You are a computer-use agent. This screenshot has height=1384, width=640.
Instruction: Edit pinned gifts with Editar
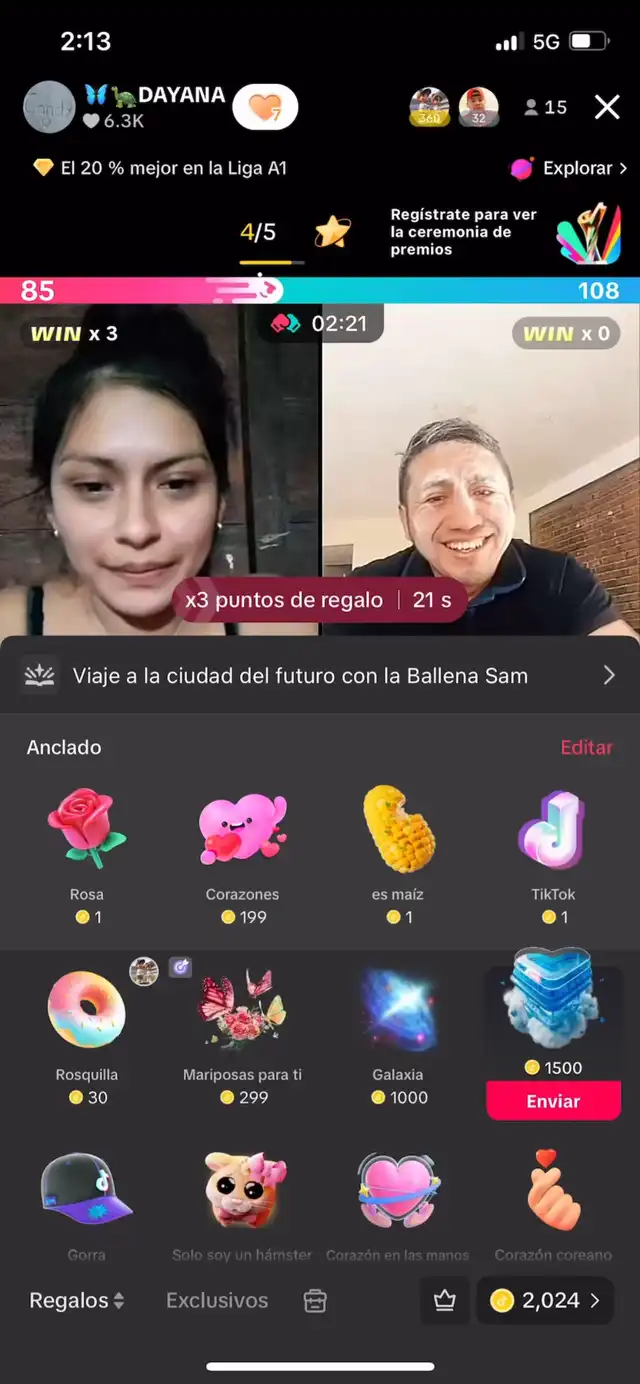tap(586, 747)
